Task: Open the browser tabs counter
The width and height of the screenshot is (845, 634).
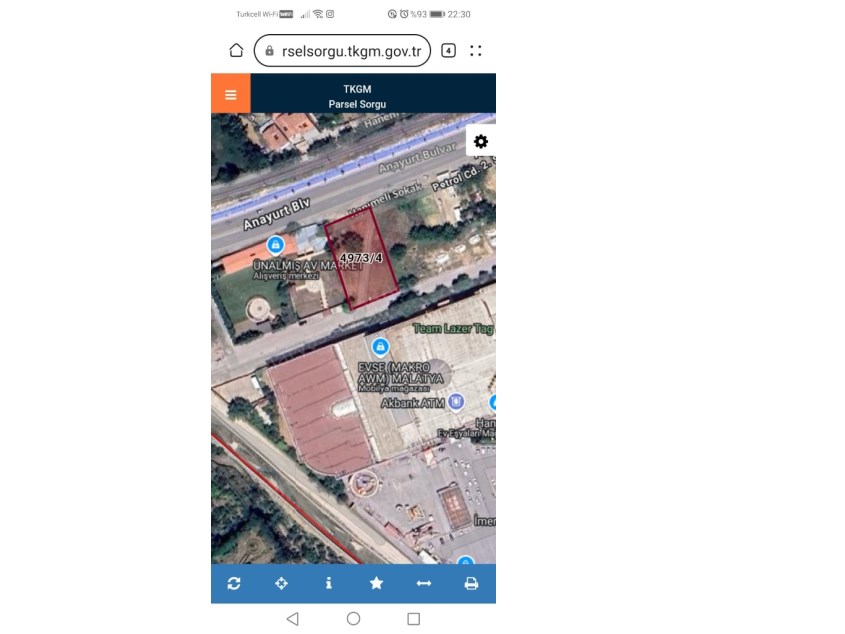Action: [448, 50]
